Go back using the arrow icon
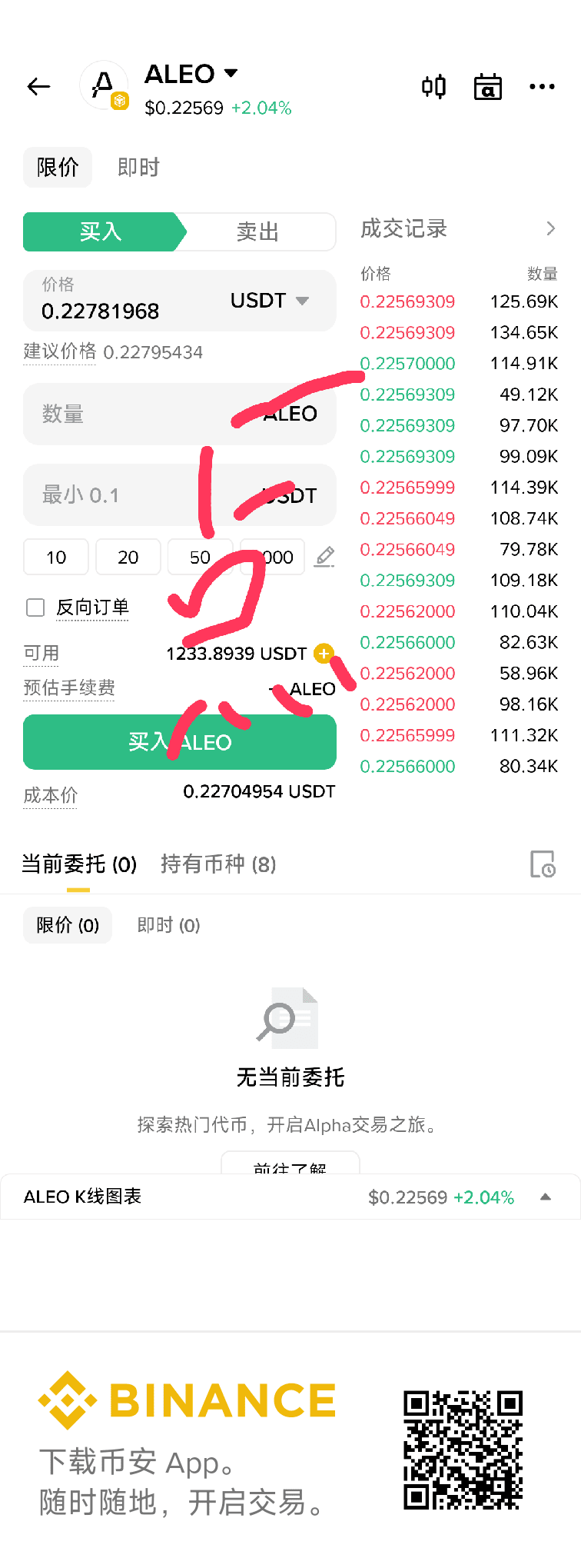The image size is (581, 1568). [38, 87]
